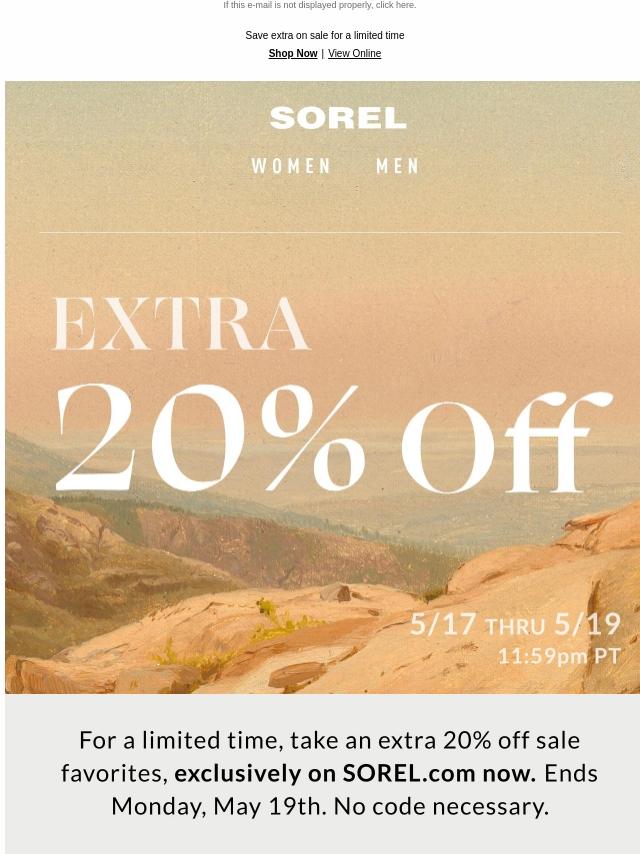The image size is (640, 854).
Task: Tap the 'click here' display link
Action: click(395, 5)
